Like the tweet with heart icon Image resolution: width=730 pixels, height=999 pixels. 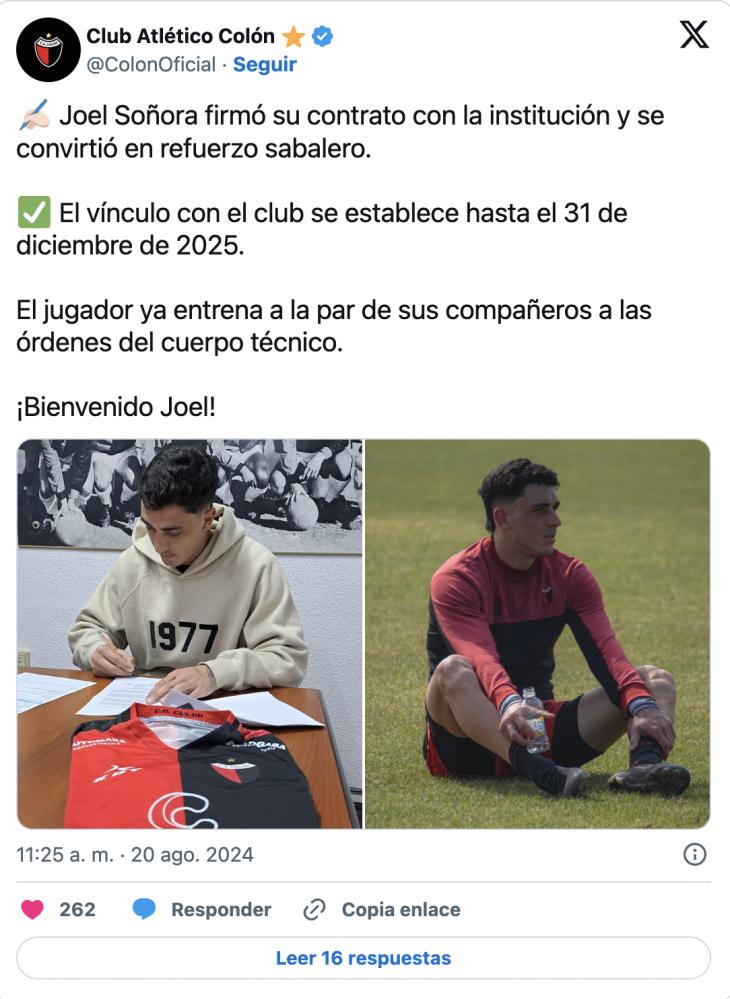[34, 909]
